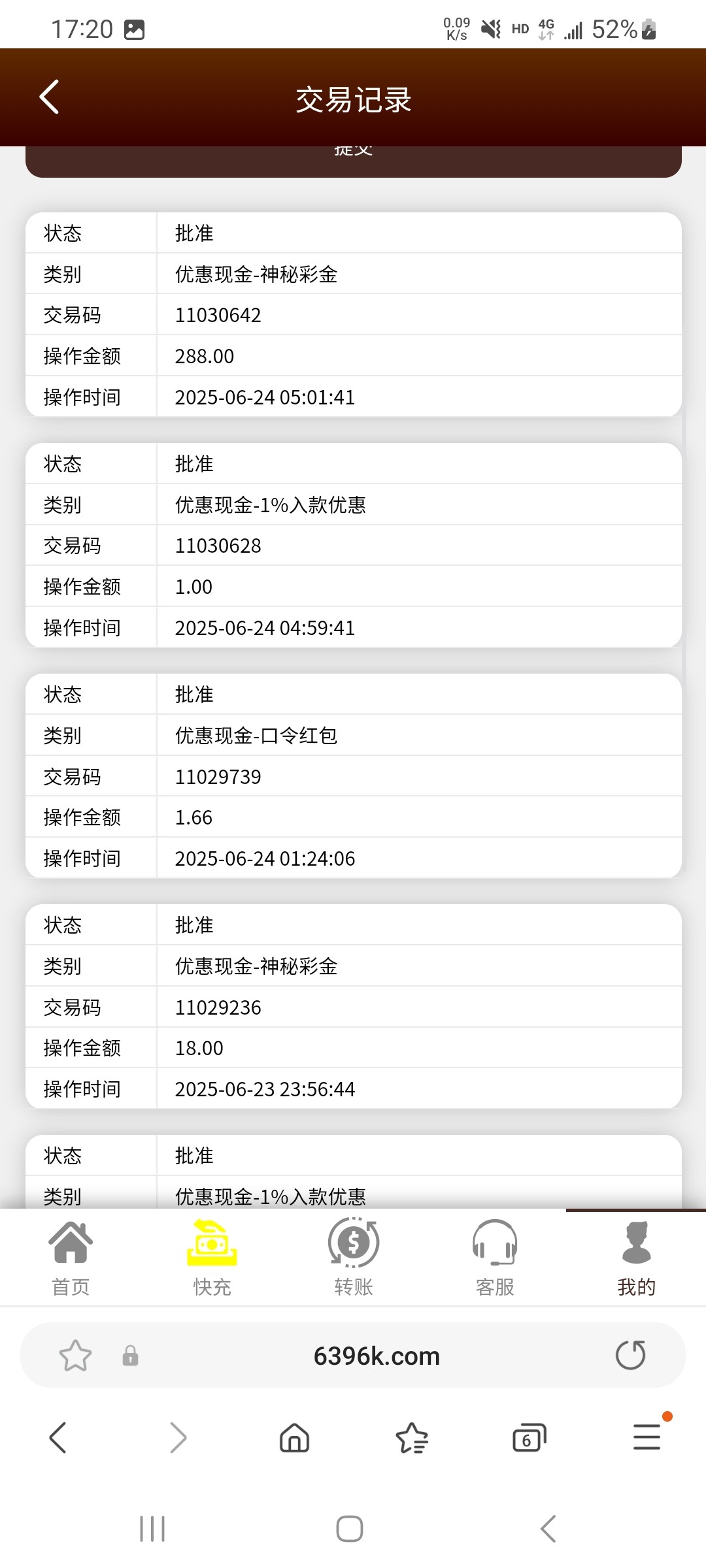Open recent apps from the system bar
Viewport: 706px width, 1568px height.
click(x=152, y=1529)
